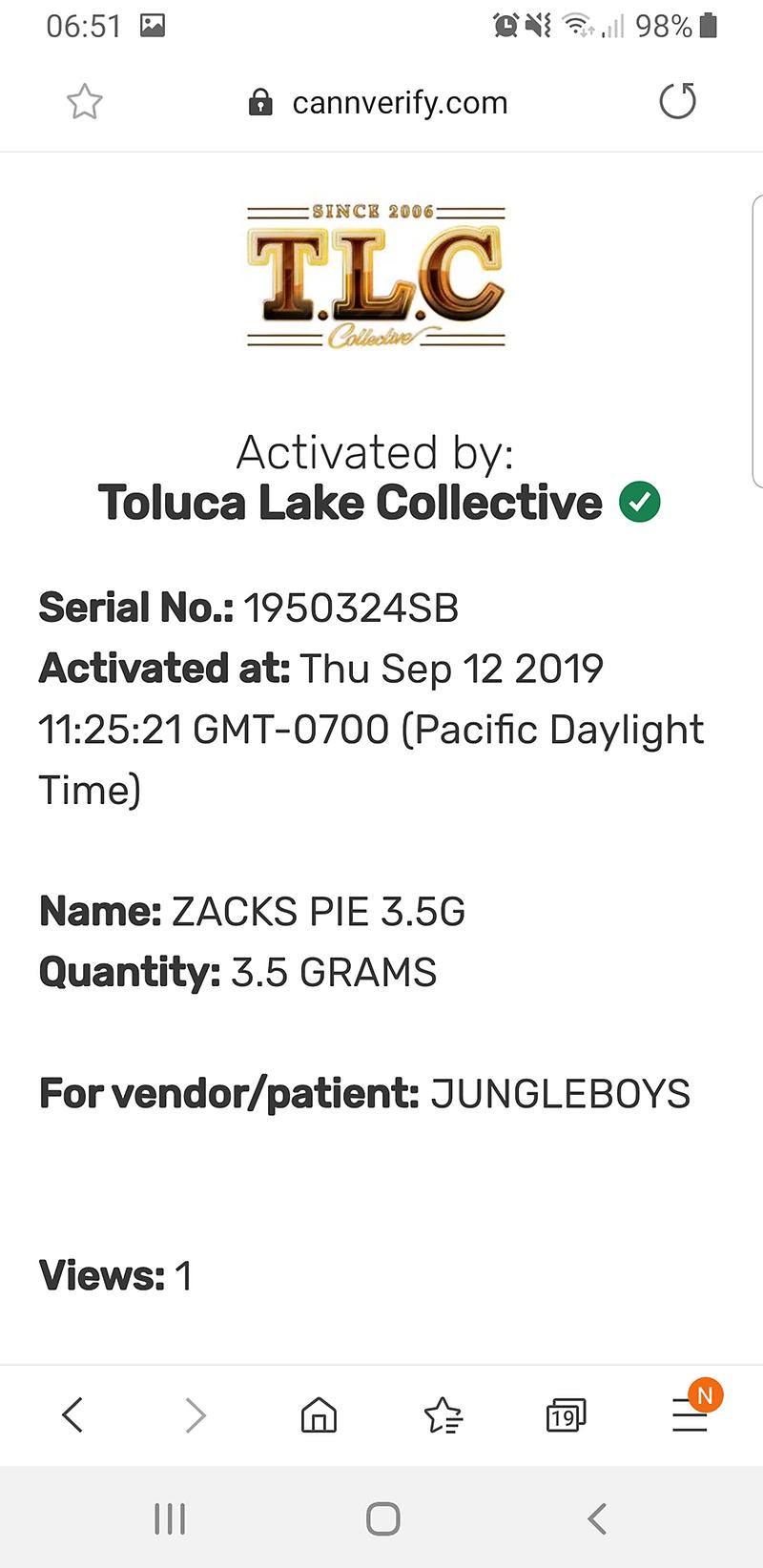This screenshot has width=763, height=1568.
Task: Open recent apps from navigation bar
Action: click(x=170, y=1518)
